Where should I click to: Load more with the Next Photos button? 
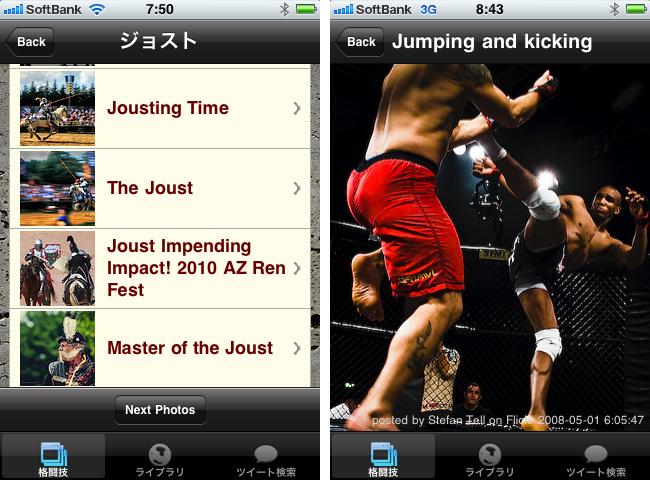click(x=160, y=410)
